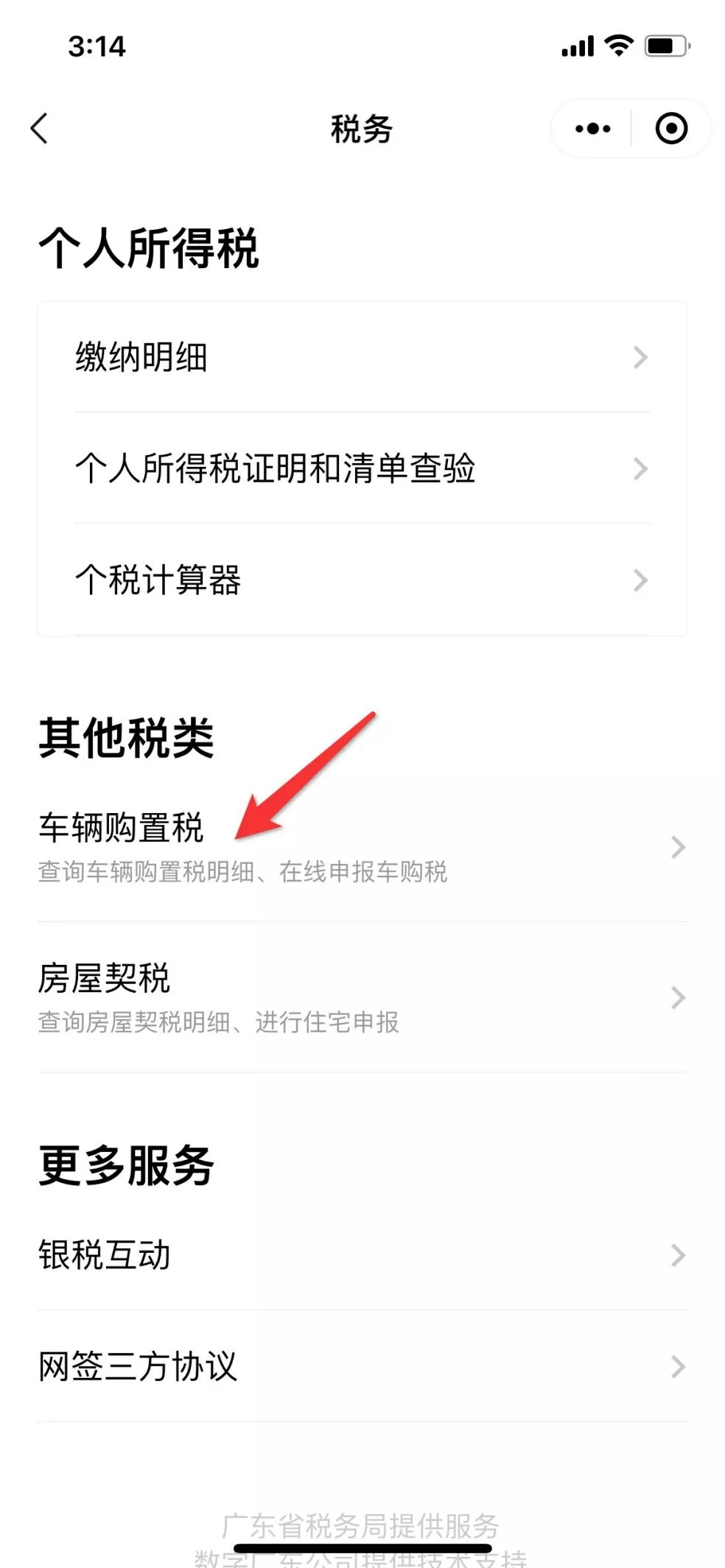725x1568 pixels.
Task: Select the 车辆购置税 row
Action: 361,847
